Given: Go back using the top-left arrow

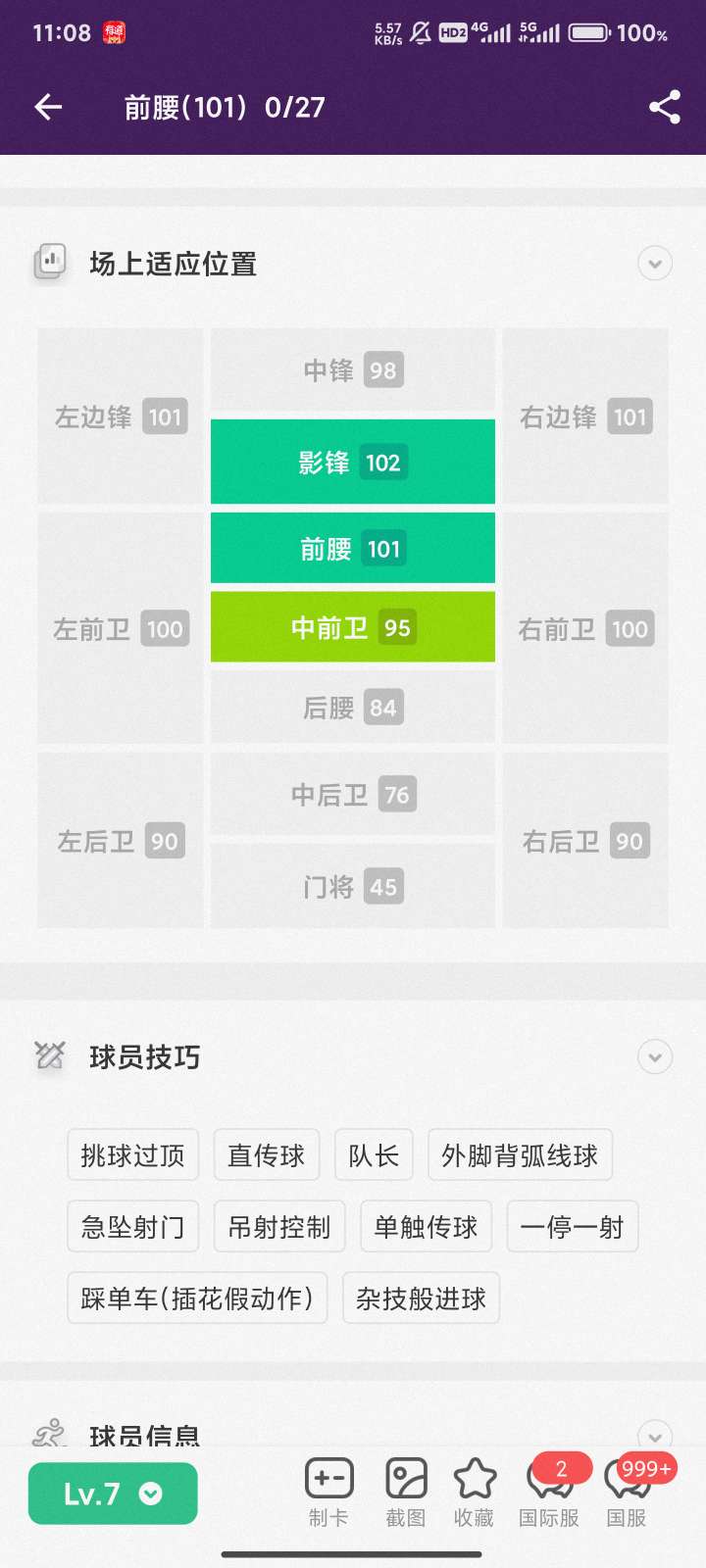Looking at the screenshot, I should (x=48, y=107).
